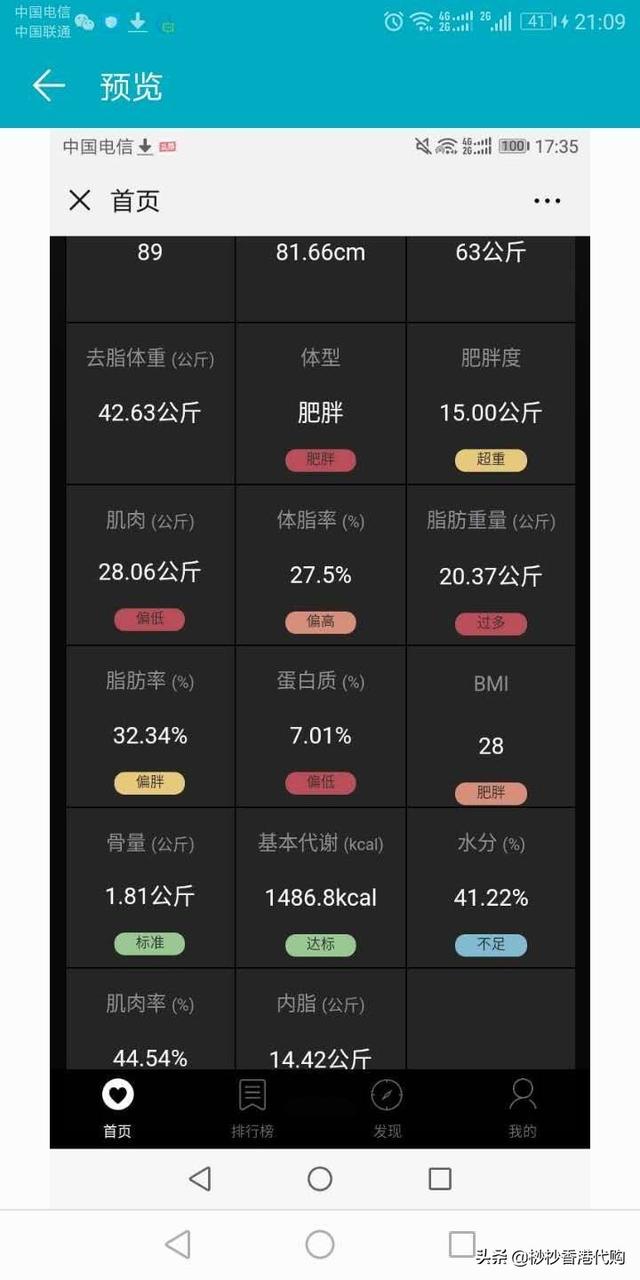Viewport: 640px width, 1280px height.
Task: Tap the system home button
Action: 320,1244
